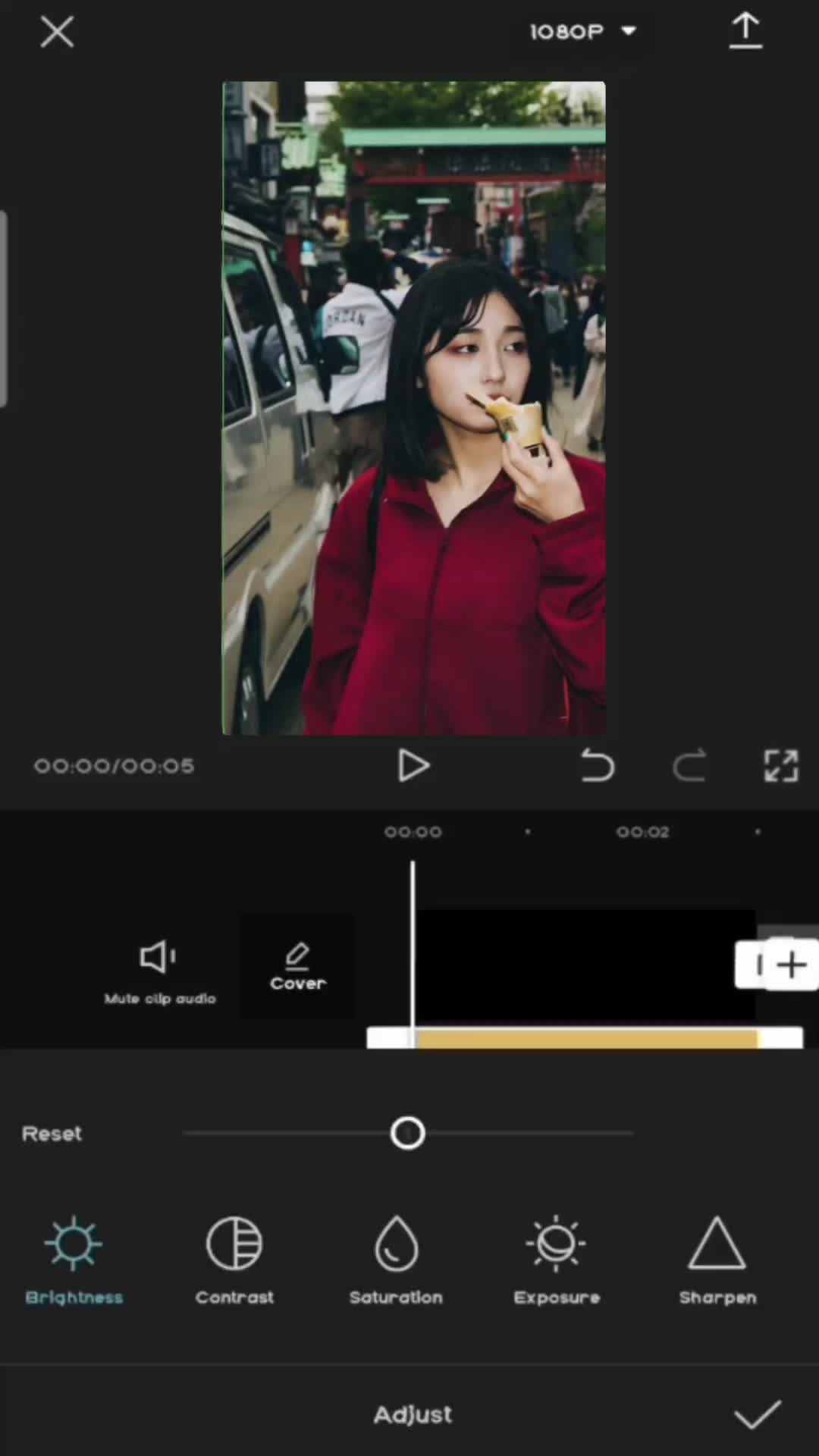Select the black video clip in timeline

(x=584, y=965)
